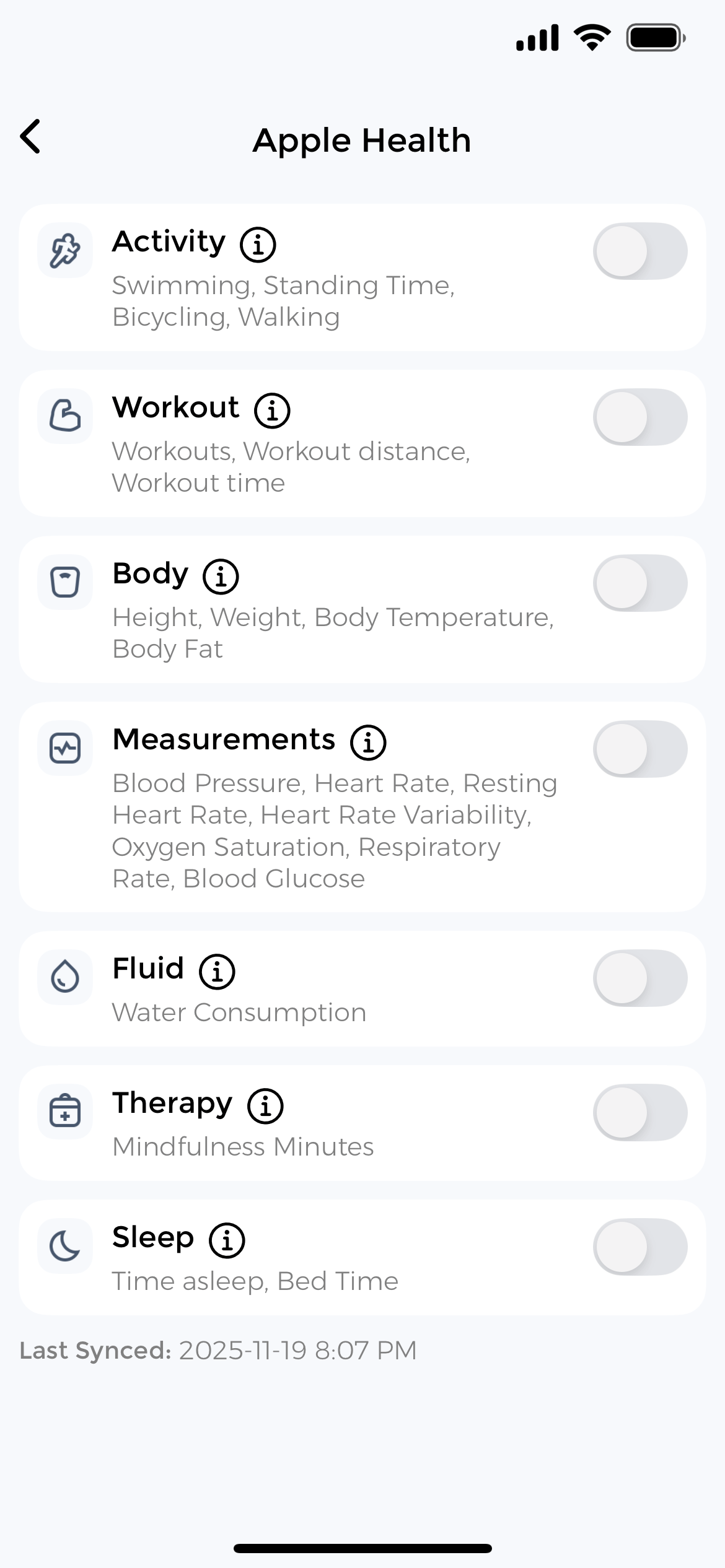Open the Therapy info popup

(x=265, y=1105)
